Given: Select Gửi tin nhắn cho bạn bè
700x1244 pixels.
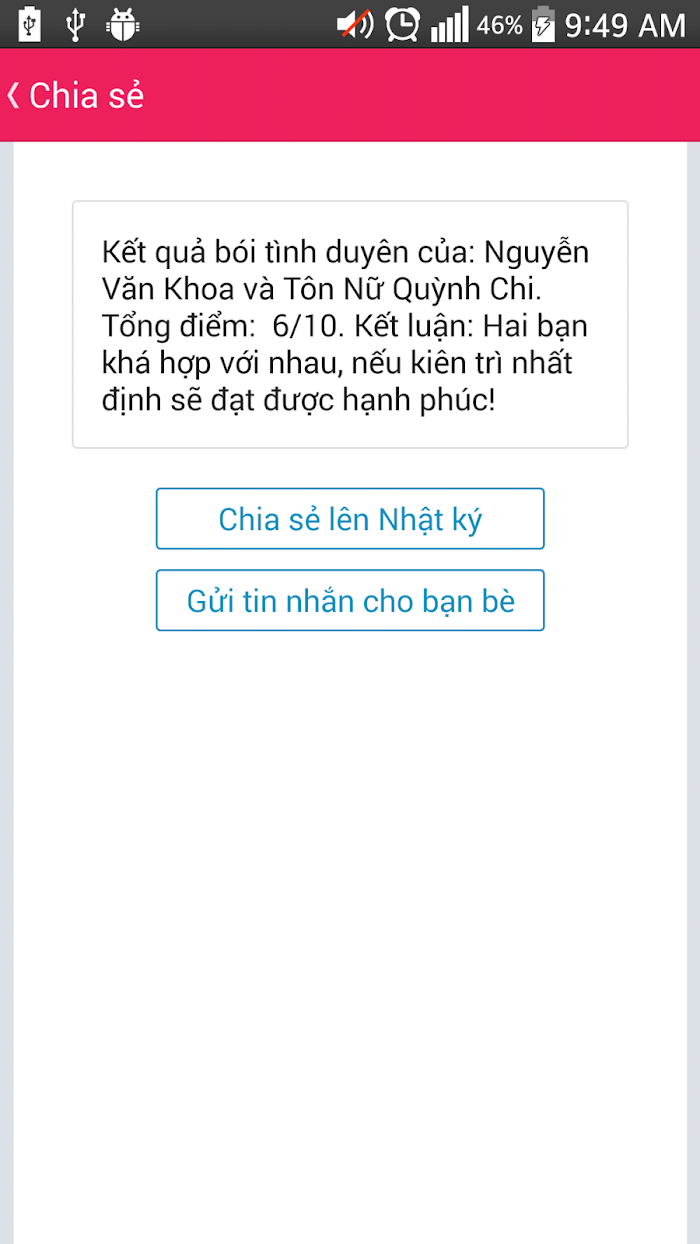Looking at the screenshot, I should [350, 600].
